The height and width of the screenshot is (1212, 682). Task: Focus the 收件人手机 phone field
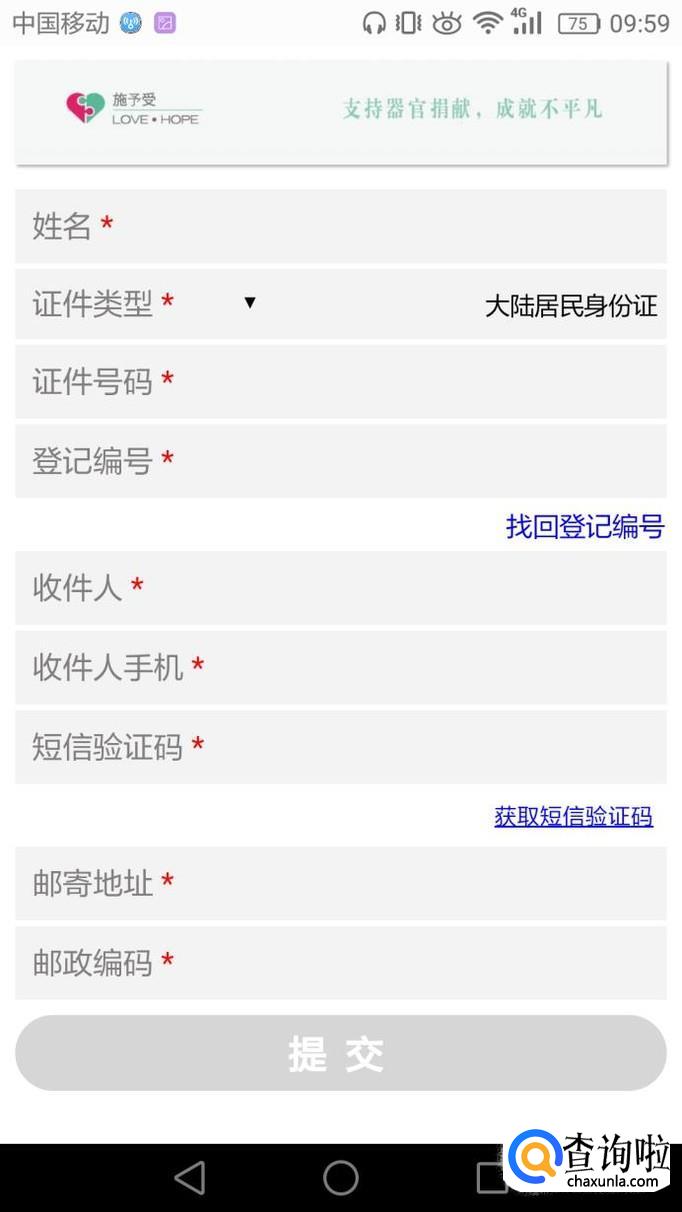340,667
